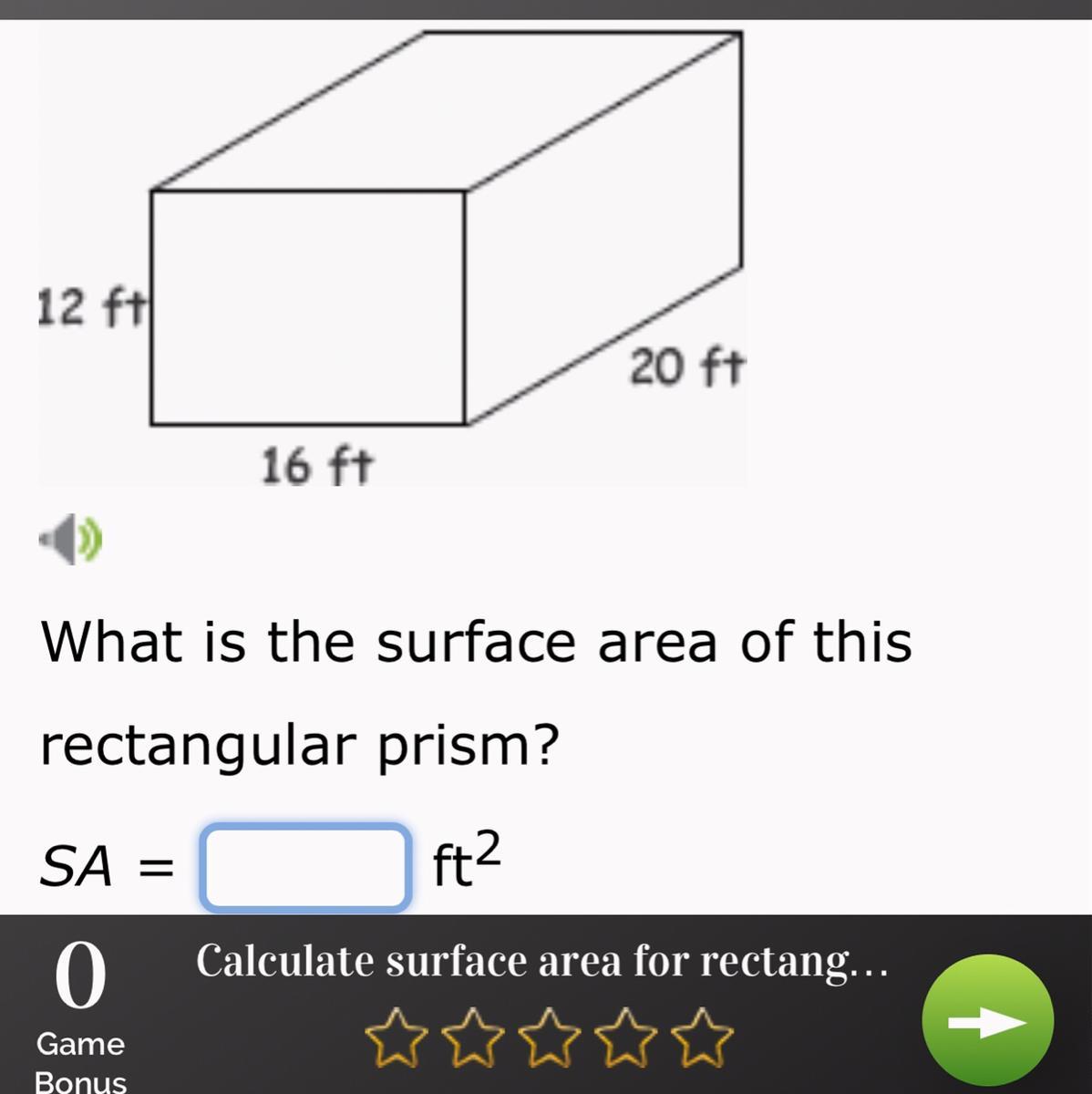Tap the SA answer input box
Viewport: 1092px width, 1094px height.
(305, 867)
